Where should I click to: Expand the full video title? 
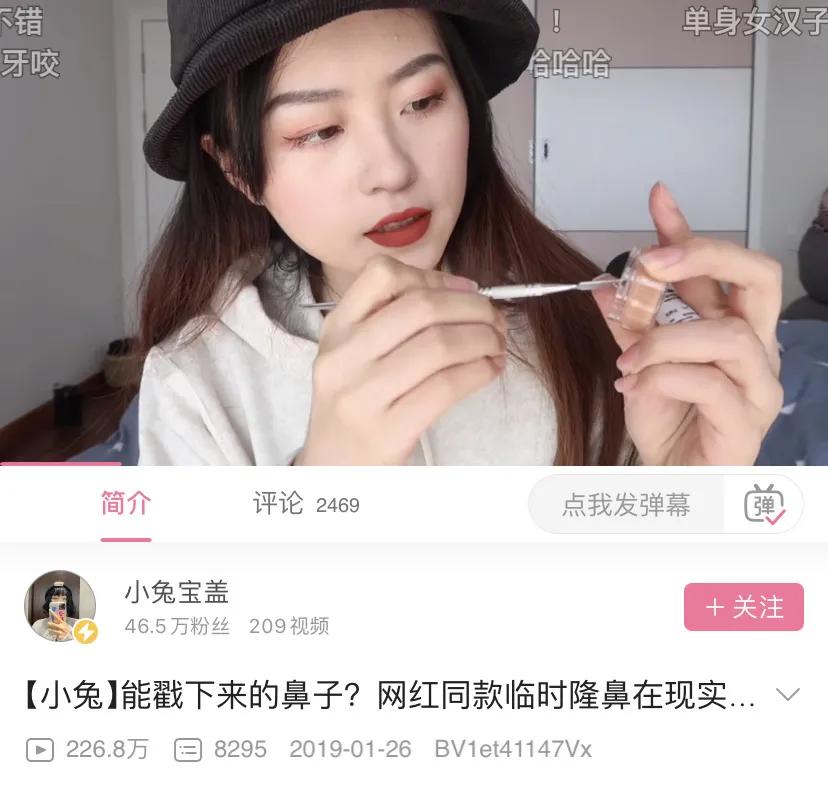tap(788, 695)
